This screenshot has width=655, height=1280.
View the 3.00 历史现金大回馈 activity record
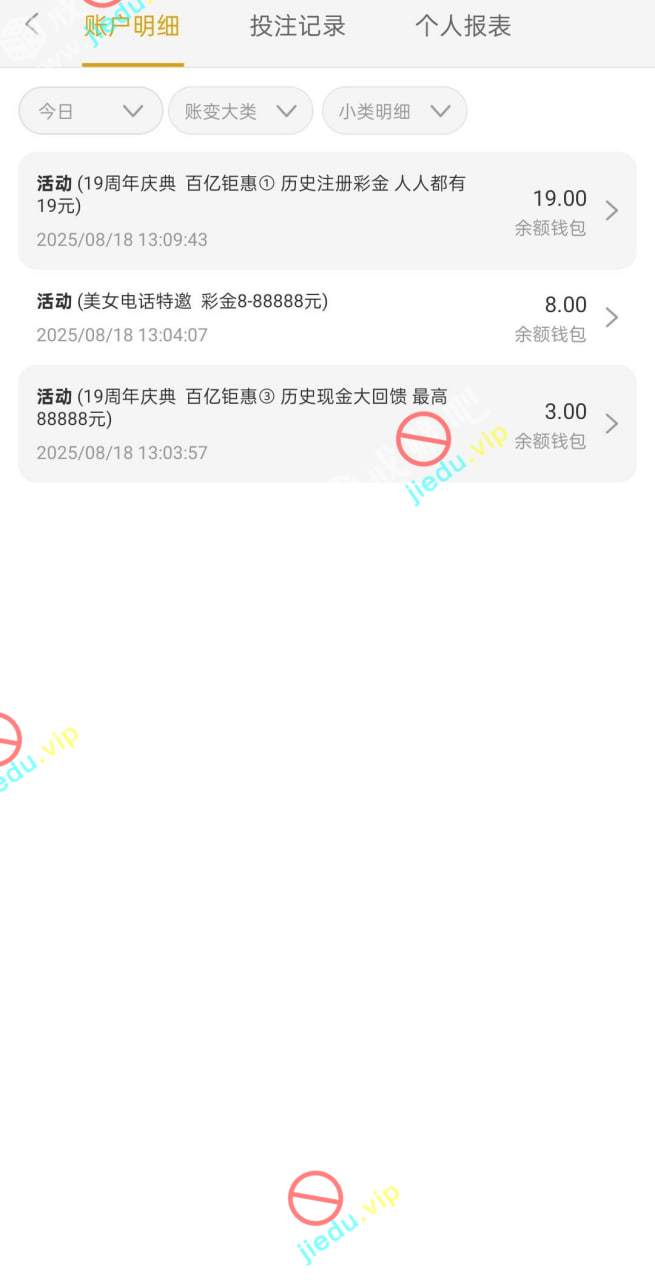pos(327,423)
